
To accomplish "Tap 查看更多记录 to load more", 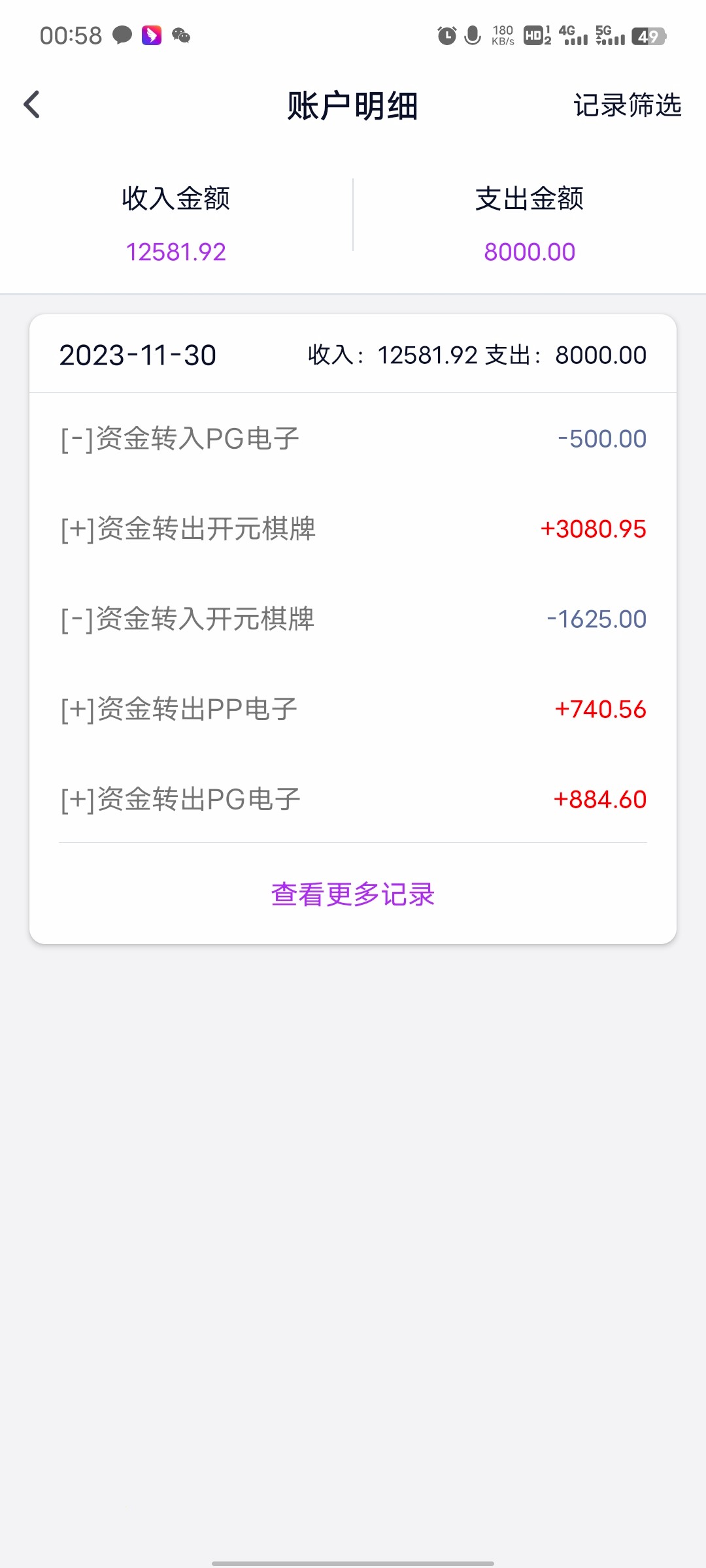I will click(x=353, y=894).
